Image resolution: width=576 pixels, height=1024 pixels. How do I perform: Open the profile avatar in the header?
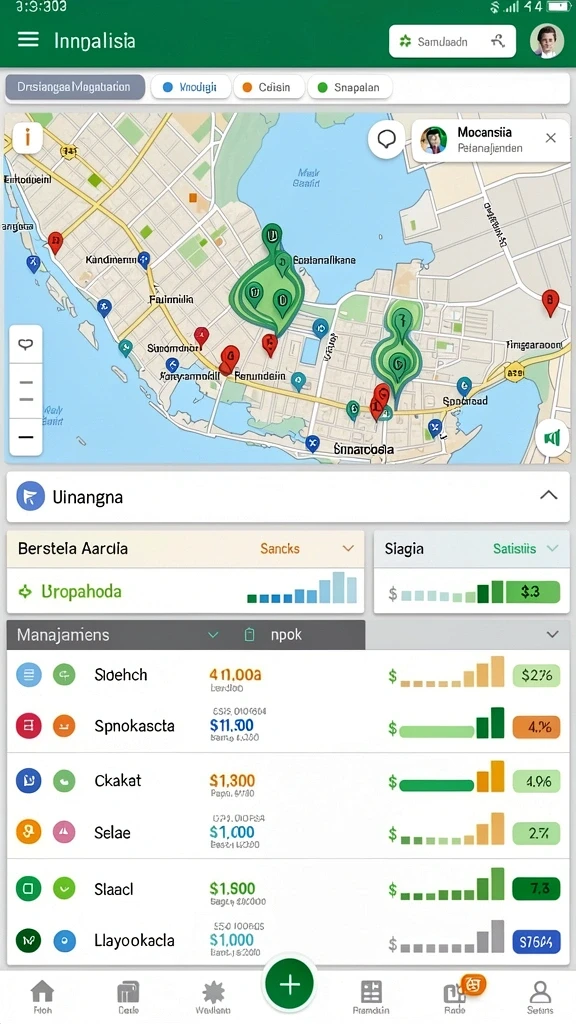click(547, 42)
